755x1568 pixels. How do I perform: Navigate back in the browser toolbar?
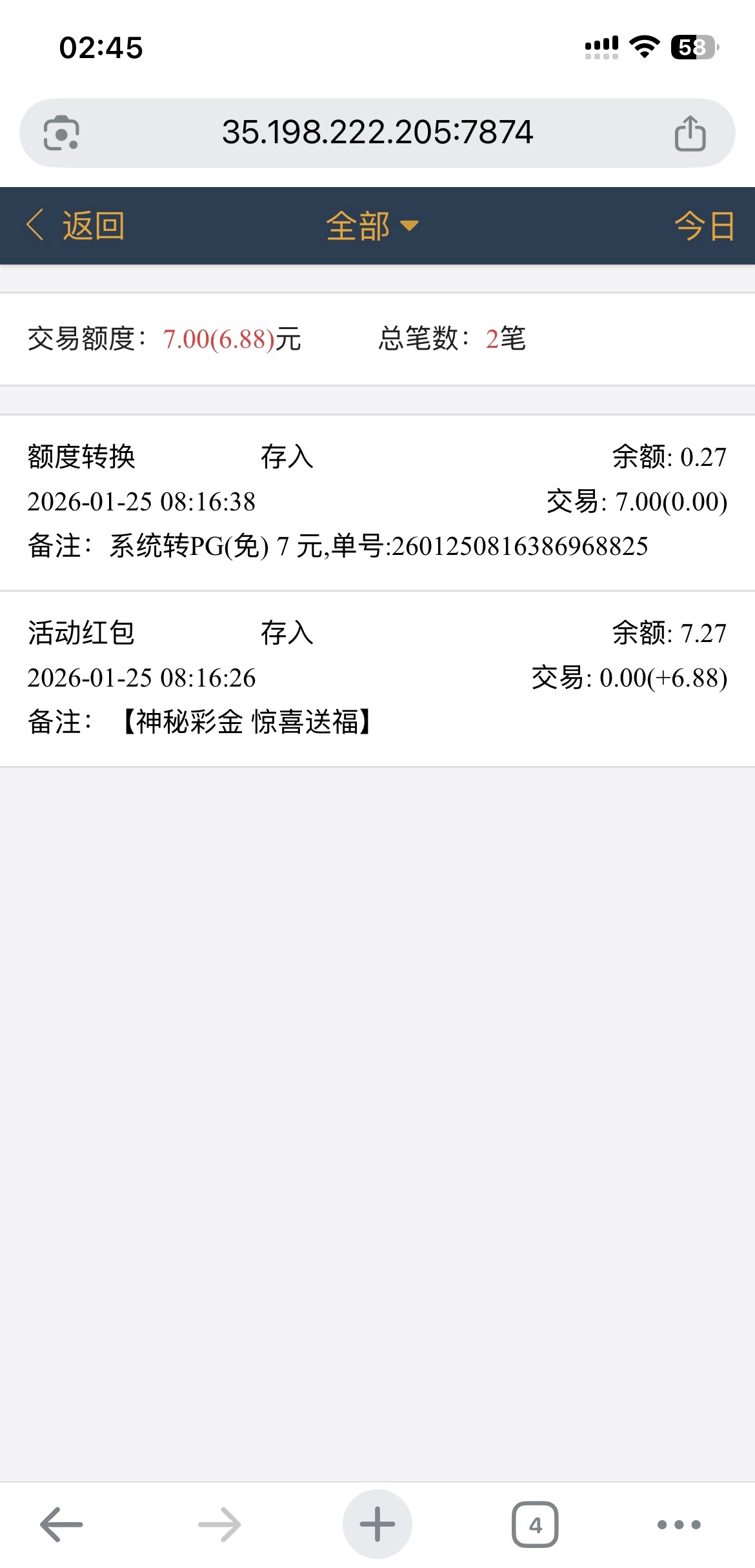point(61,1525)
